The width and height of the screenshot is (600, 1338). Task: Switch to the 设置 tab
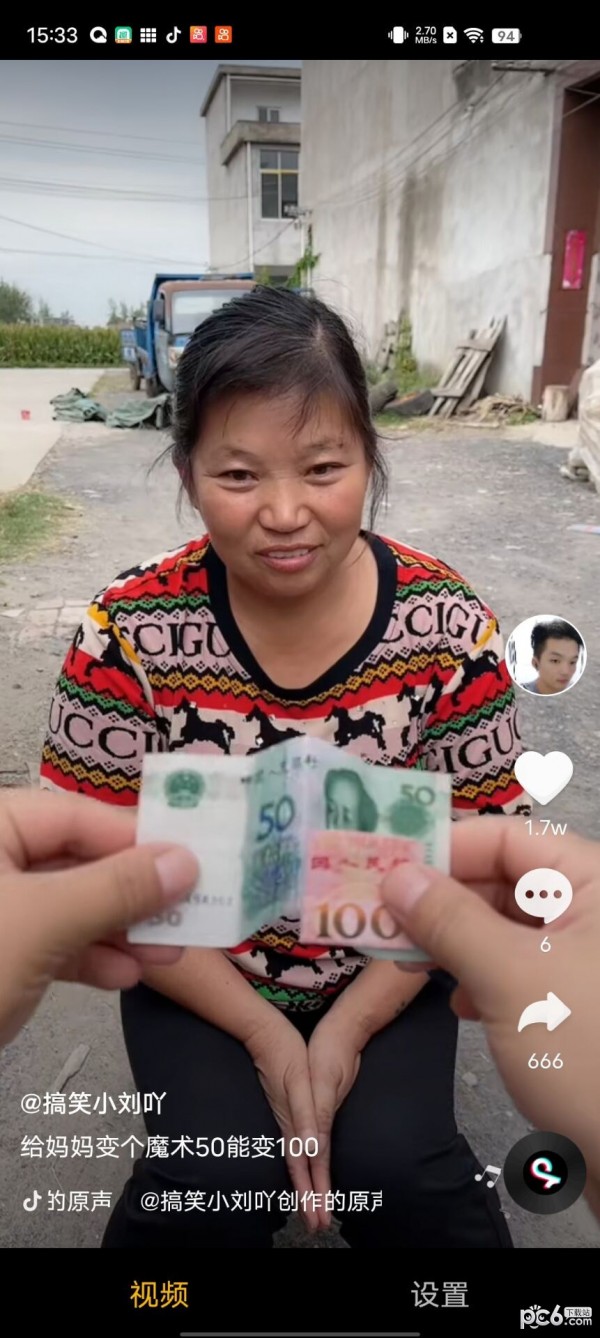point(439,1294)
